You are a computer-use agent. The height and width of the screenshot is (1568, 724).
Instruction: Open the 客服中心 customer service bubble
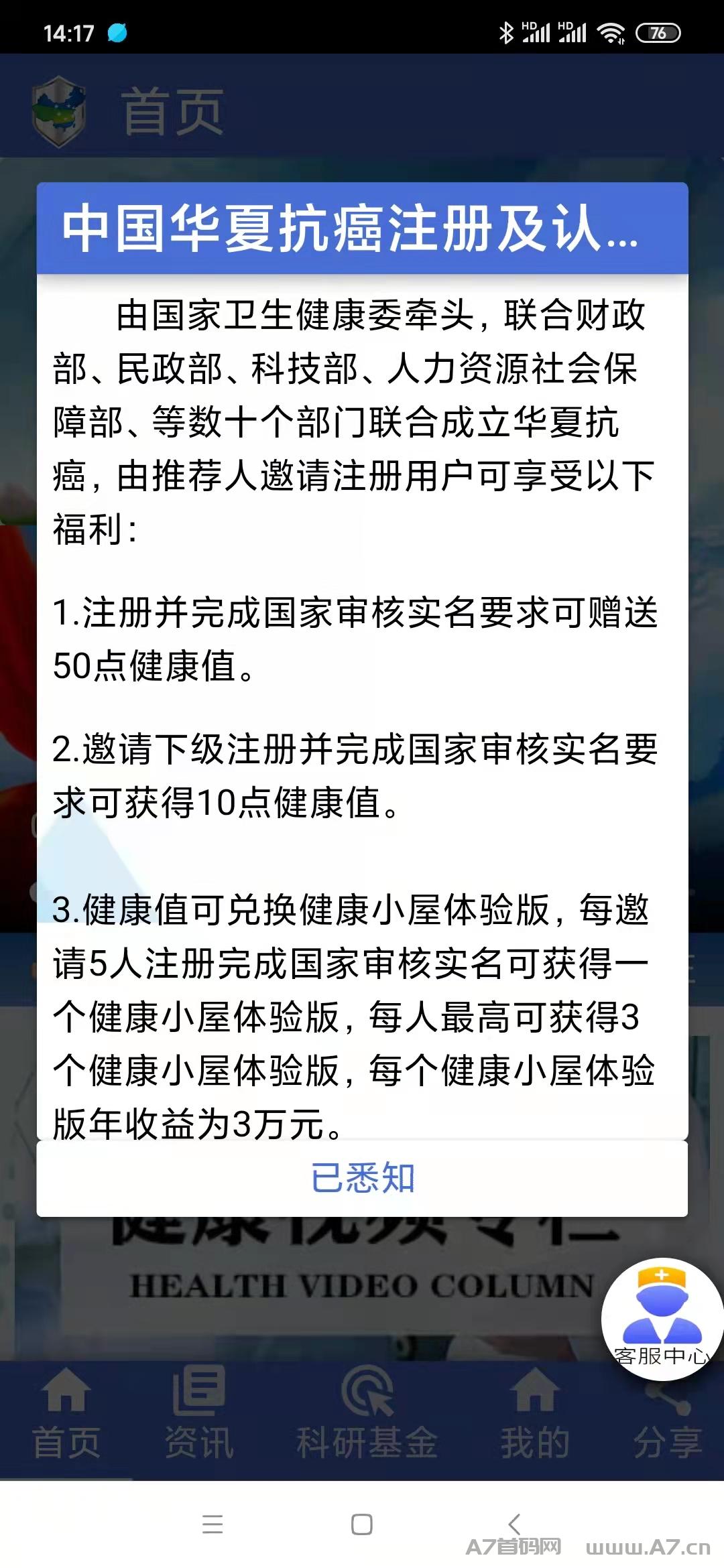[x=661, y=1319]
